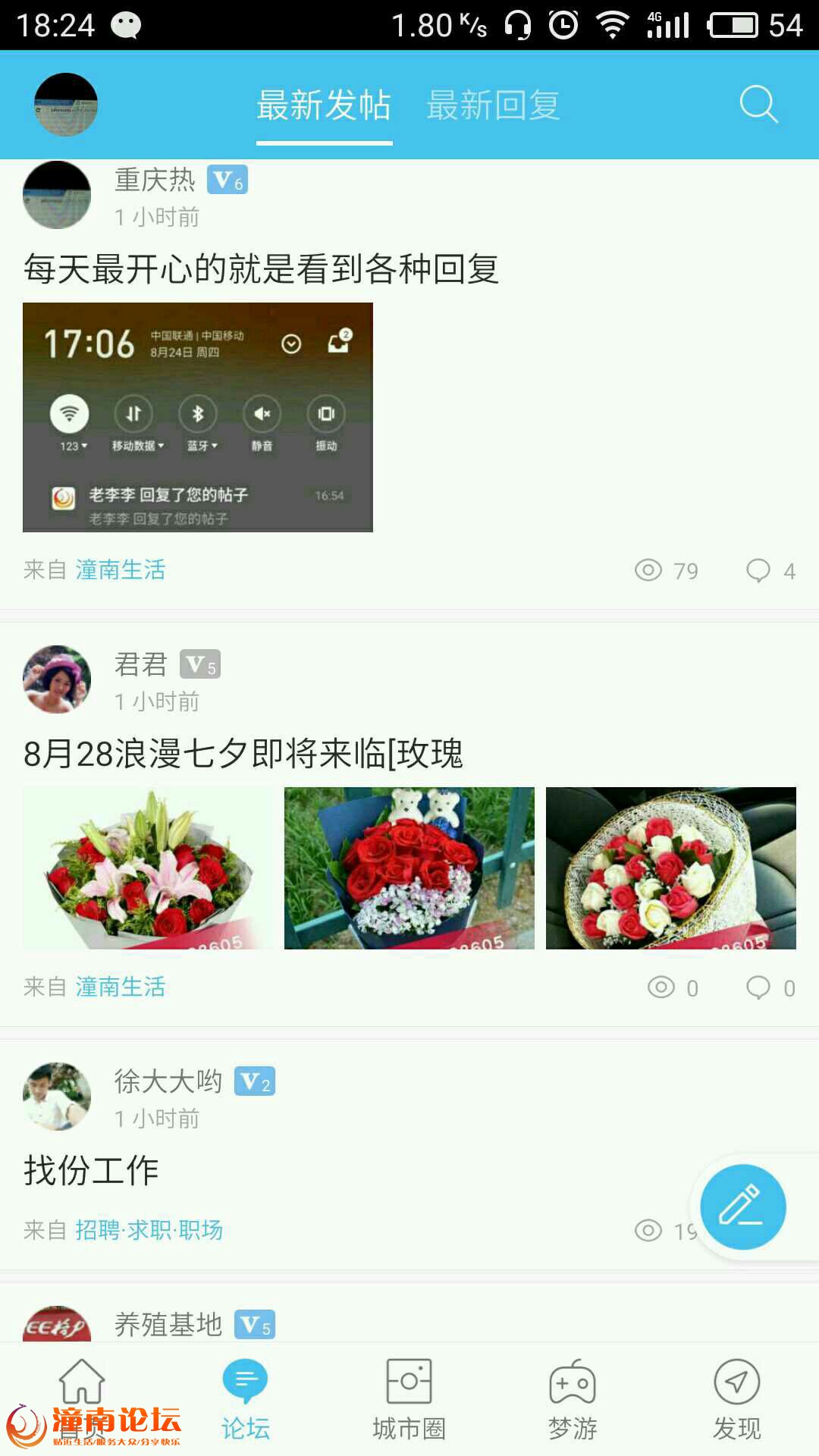View 徐大大哟's profile avatar
The height and width of the screenshot is (1456, 819).
(57, 1097)
